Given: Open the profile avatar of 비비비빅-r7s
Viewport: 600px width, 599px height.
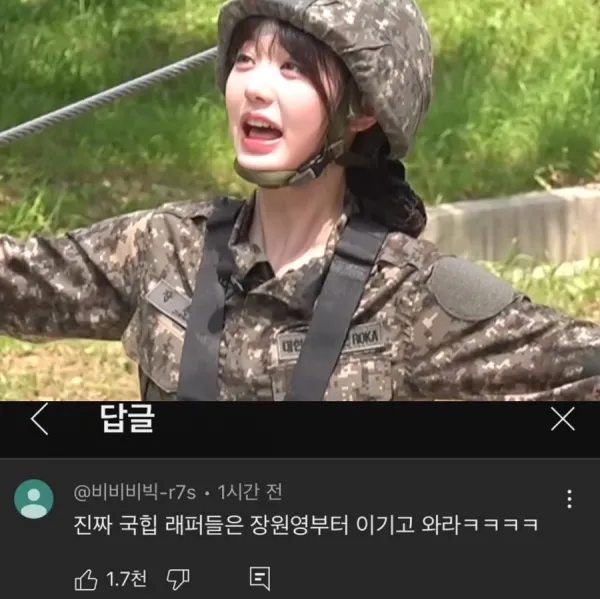Looking at the screenshot, I should click(x=35, y=499).
